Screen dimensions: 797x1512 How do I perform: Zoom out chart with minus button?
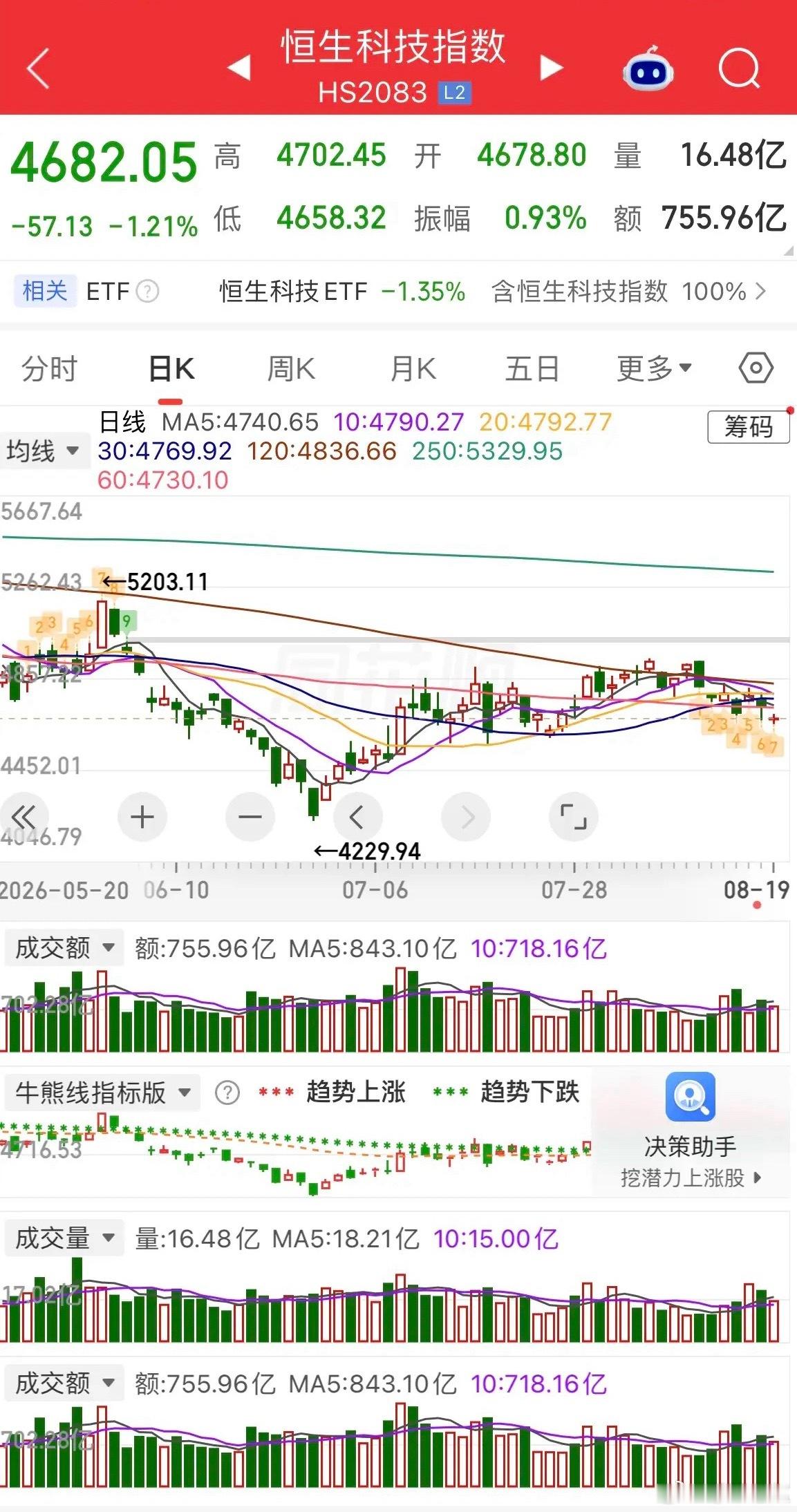click(250, 817)
